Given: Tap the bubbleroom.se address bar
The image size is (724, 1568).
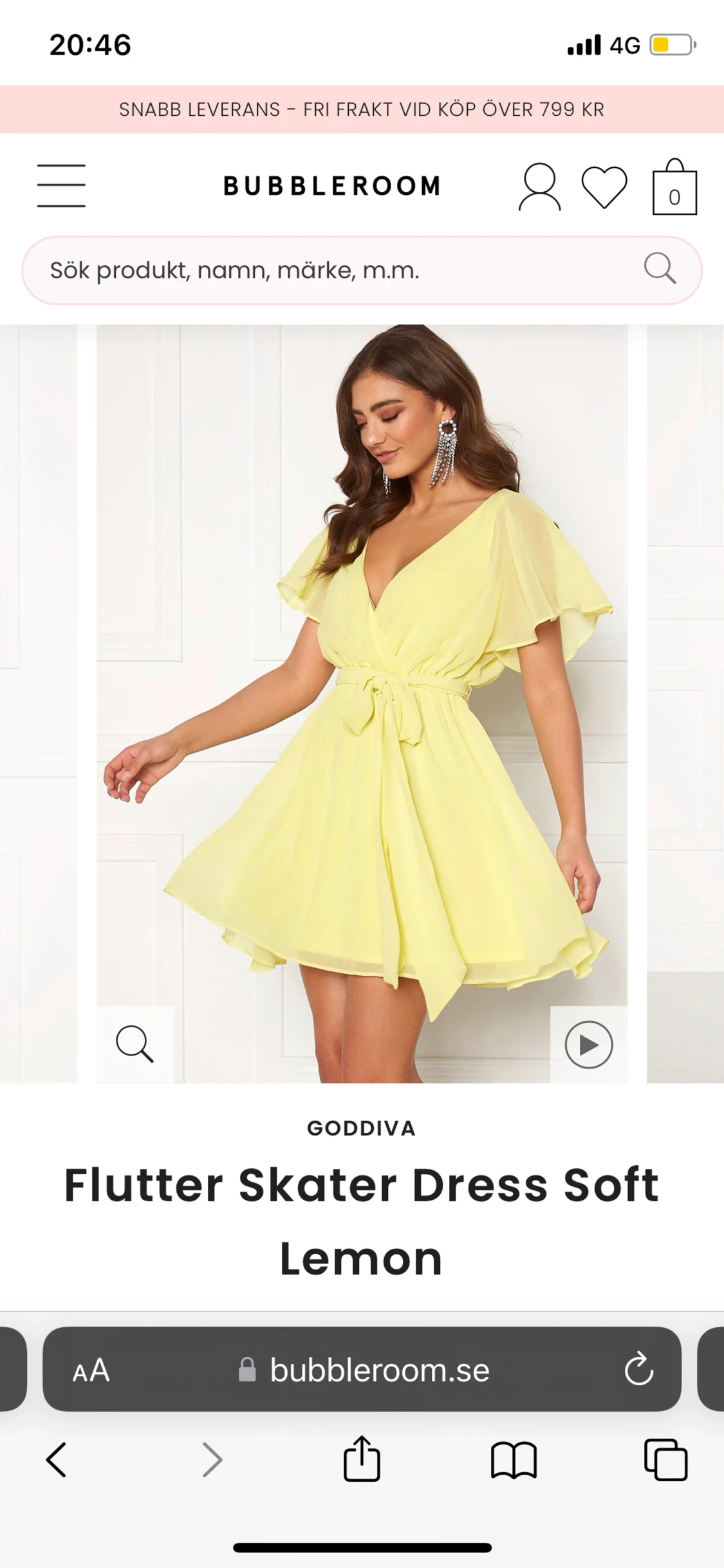Looking at the screenshot, I should coord(362,1369).
